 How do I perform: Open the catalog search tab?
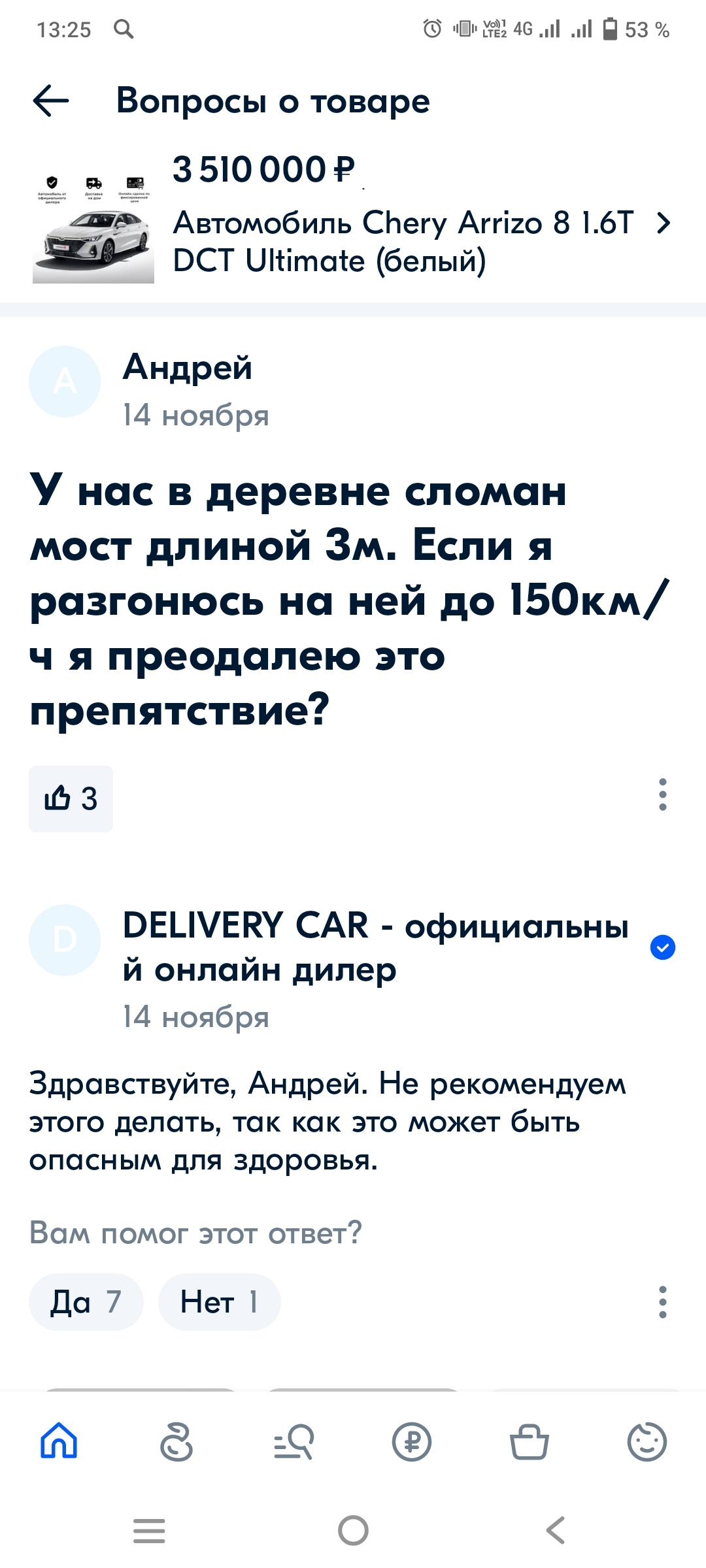click(x=294, y=1441)
